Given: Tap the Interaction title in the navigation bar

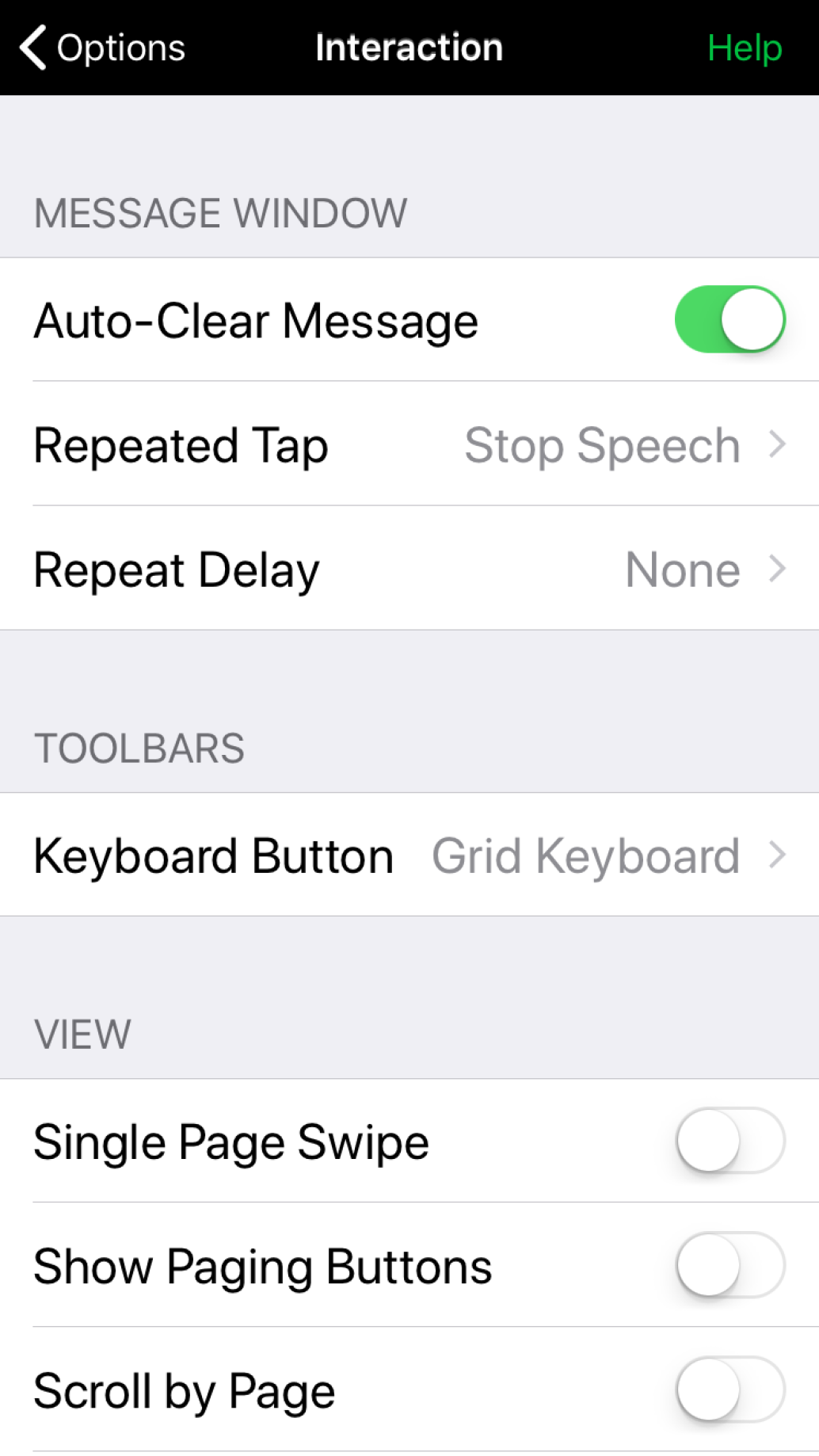Looking at the screenshot, I should pos(409,48).
